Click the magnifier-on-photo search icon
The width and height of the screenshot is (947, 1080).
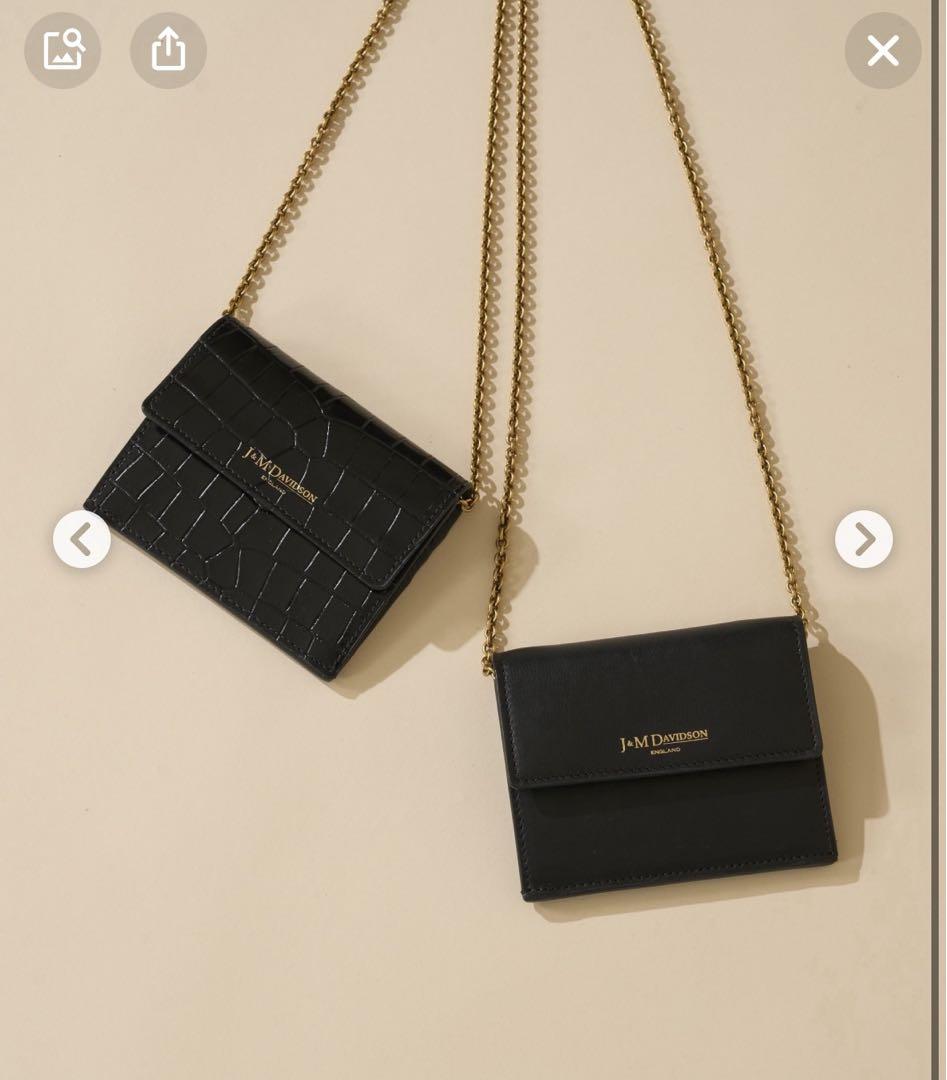coord(62,50)
